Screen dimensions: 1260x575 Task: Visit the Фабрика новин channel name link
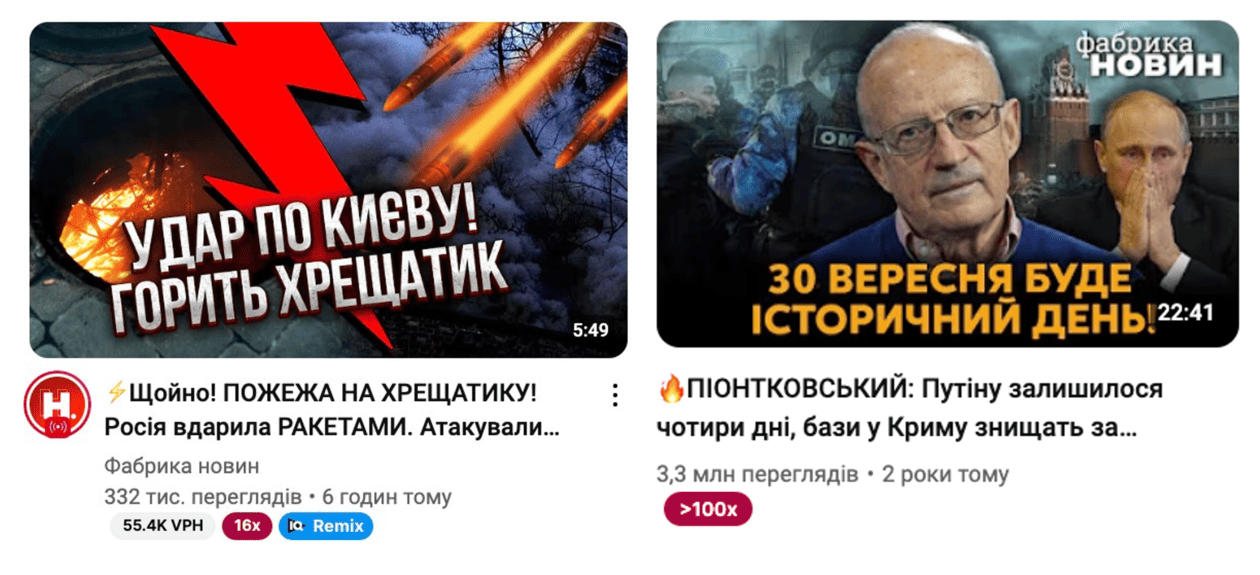point(181,466)
